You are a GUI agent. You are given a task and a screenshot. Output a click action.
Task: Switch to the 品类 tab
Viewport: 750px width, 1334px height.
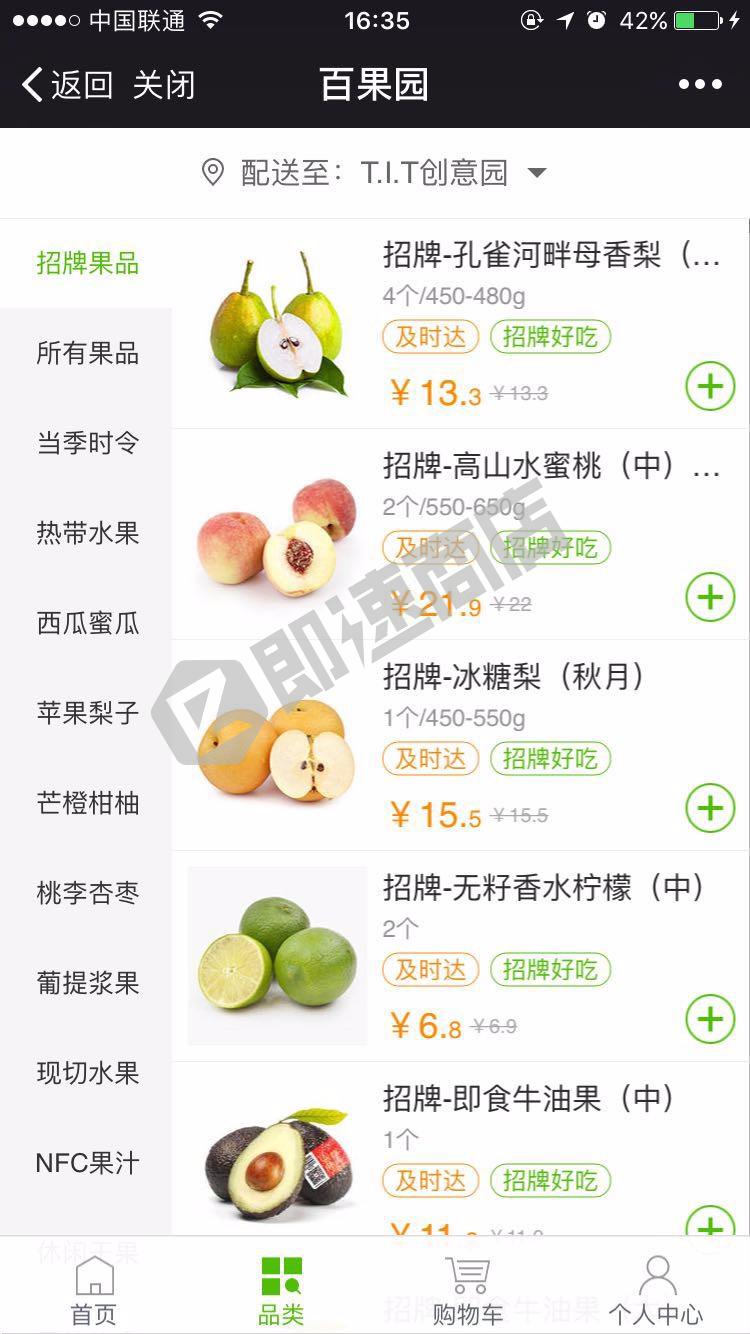tap(280, 1285)
